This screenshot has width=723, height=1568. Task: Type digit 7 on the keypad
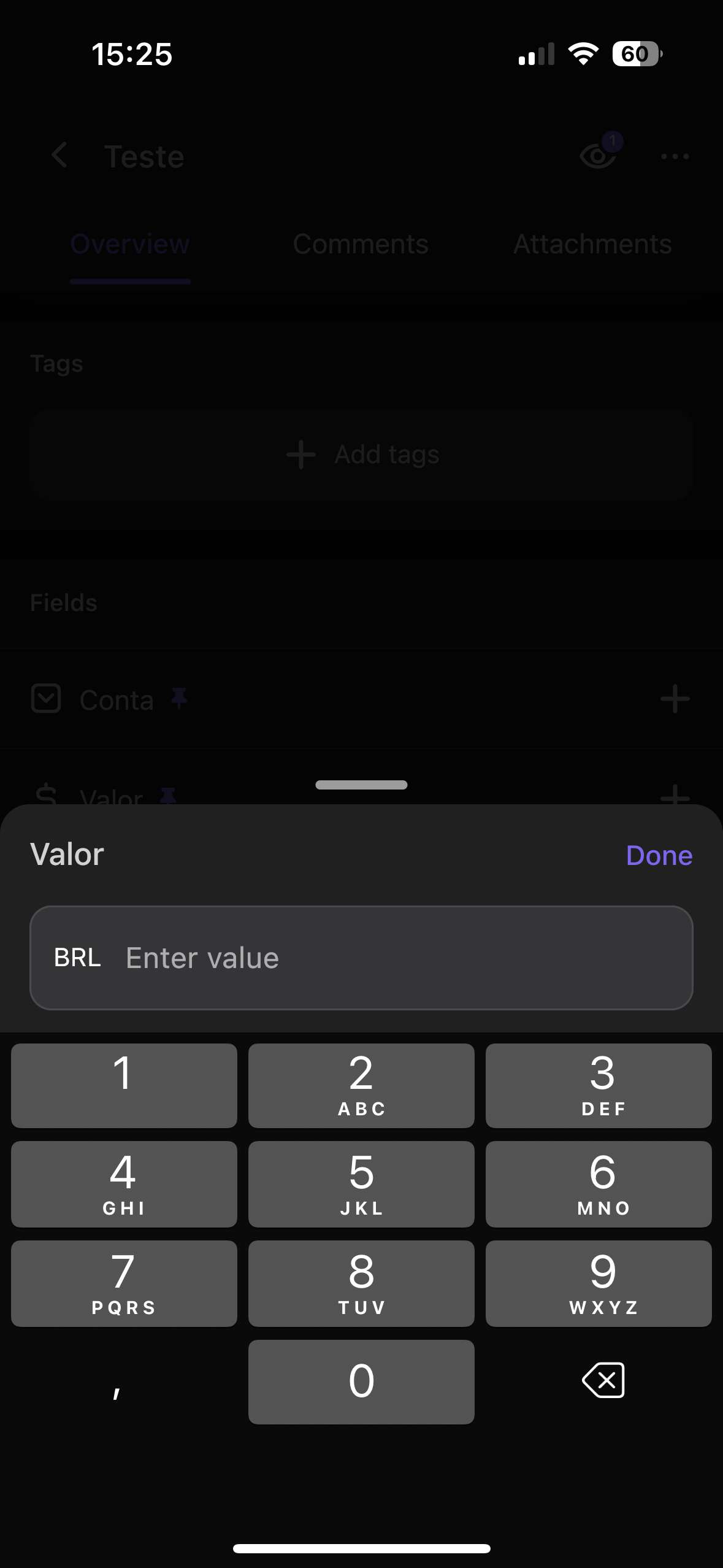[124, 1283]
